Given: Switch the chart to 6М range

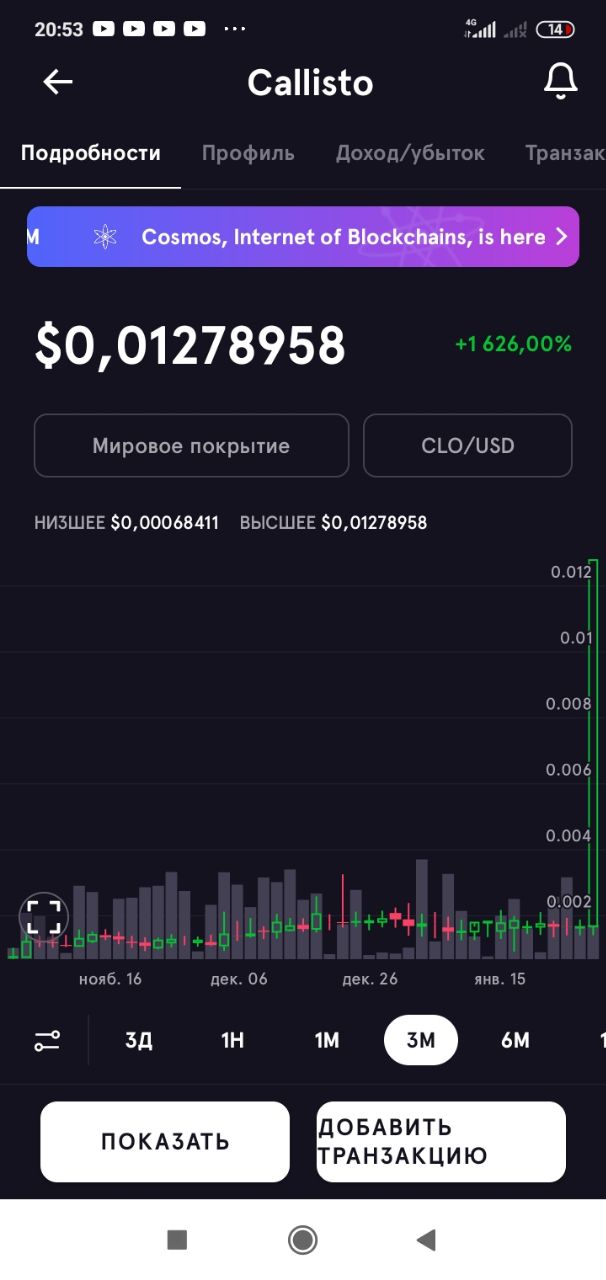Looking at the screenshot, I should coord(515,1041).
